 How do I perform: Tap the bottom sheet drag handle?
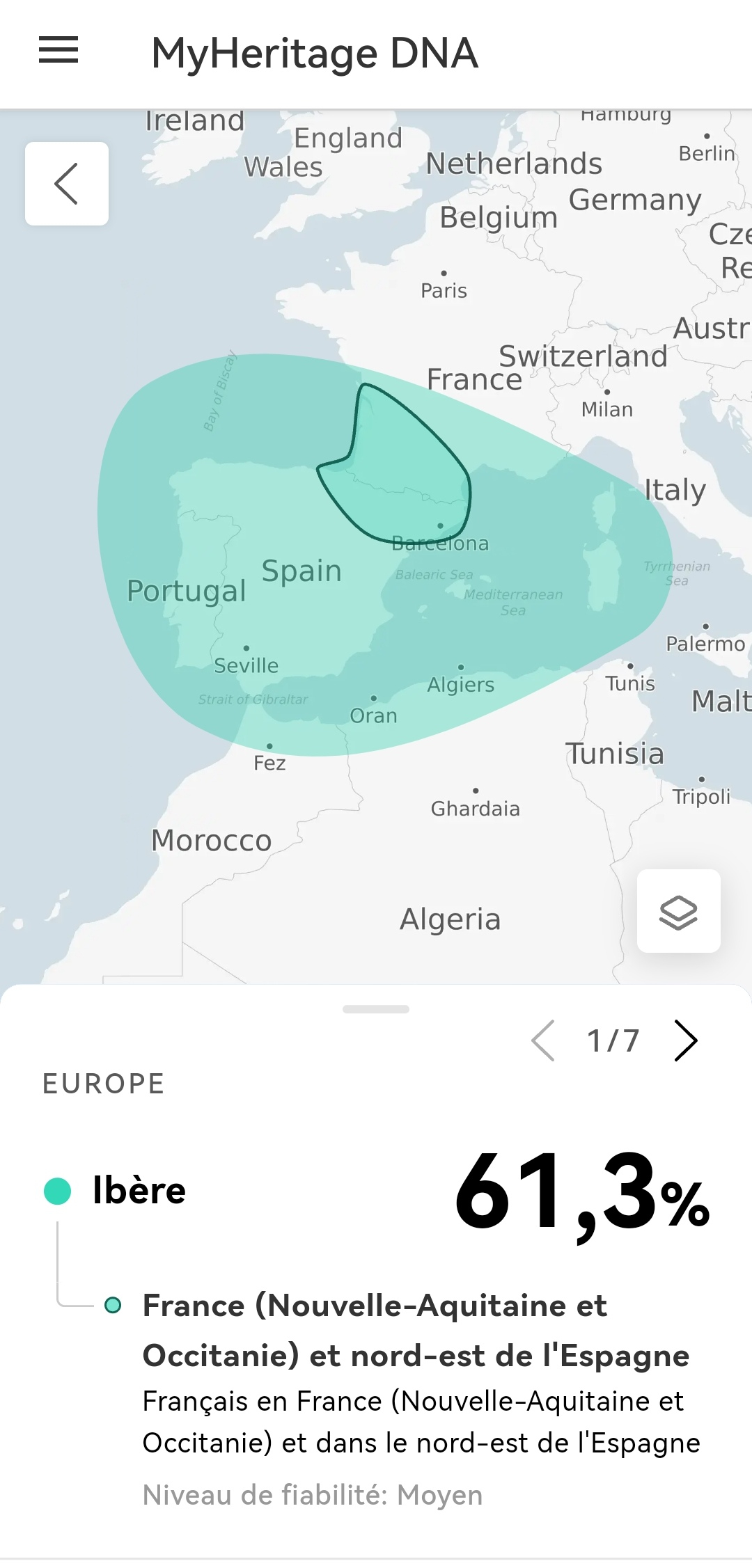[376, 1009]
